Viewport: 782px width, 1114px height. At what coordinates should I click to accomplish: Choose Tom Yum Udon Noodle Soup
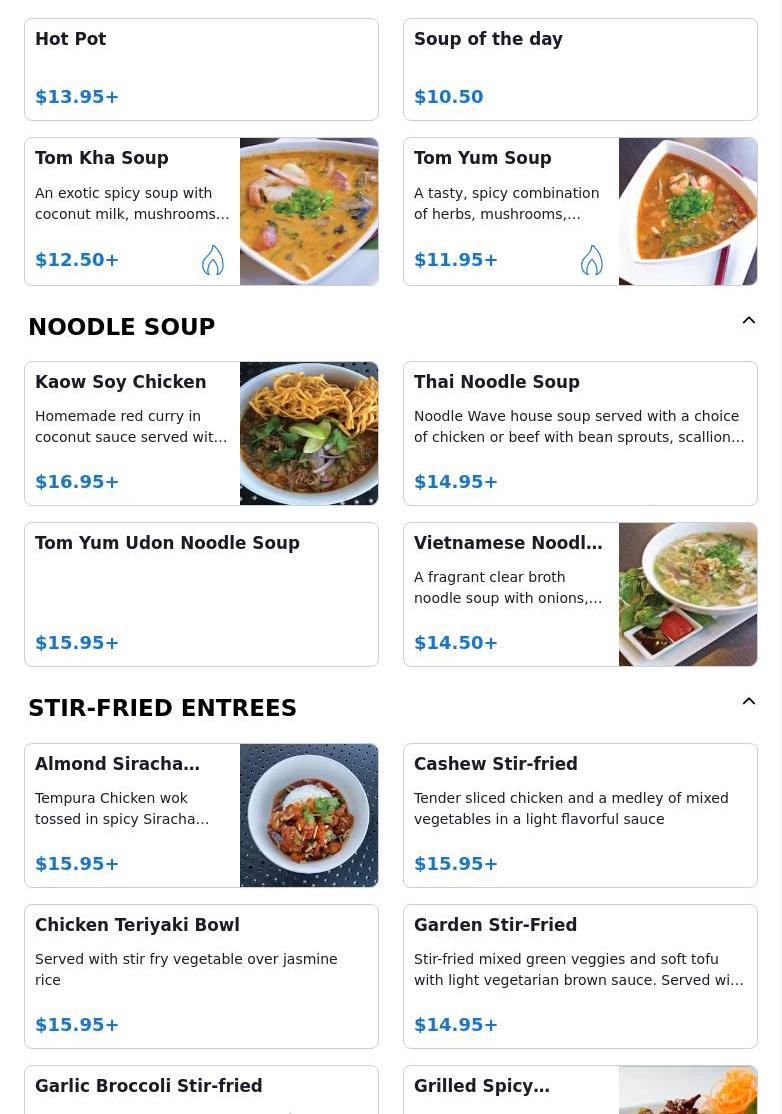201,594
